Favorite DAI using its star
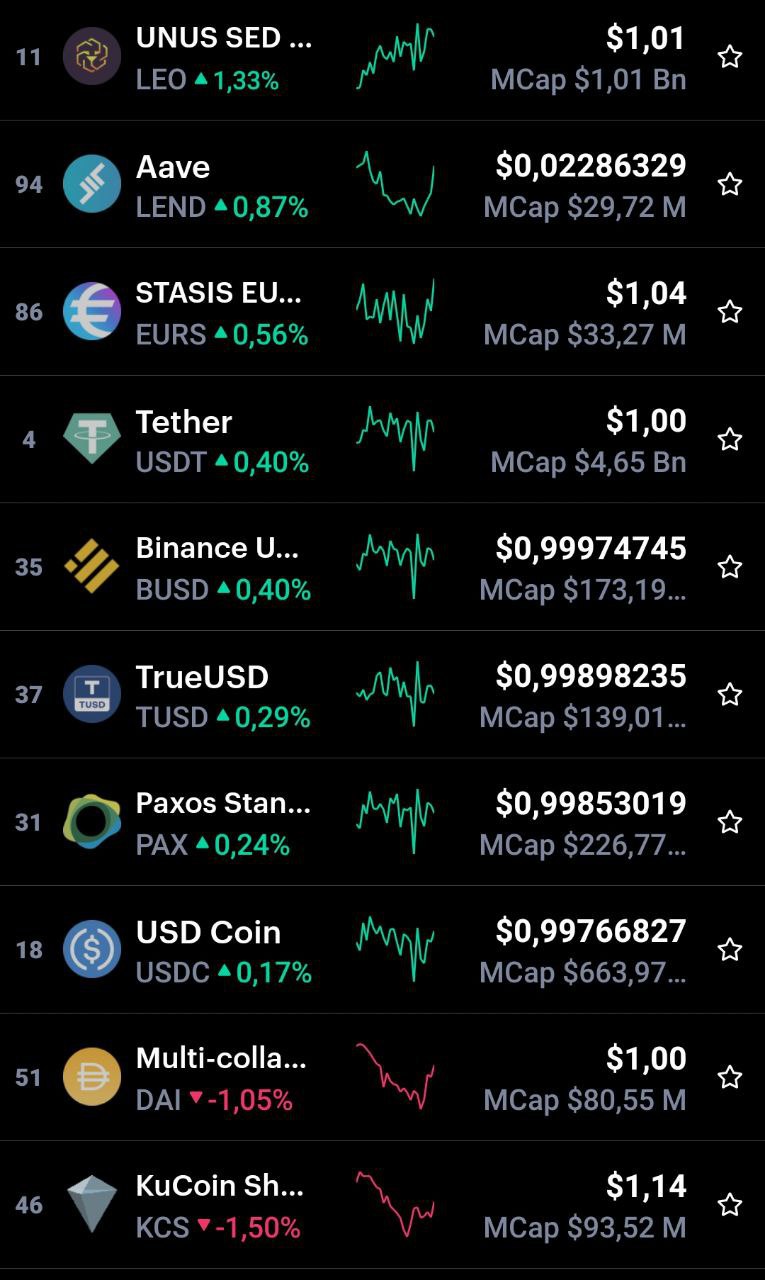 (x=730, y=1077)
